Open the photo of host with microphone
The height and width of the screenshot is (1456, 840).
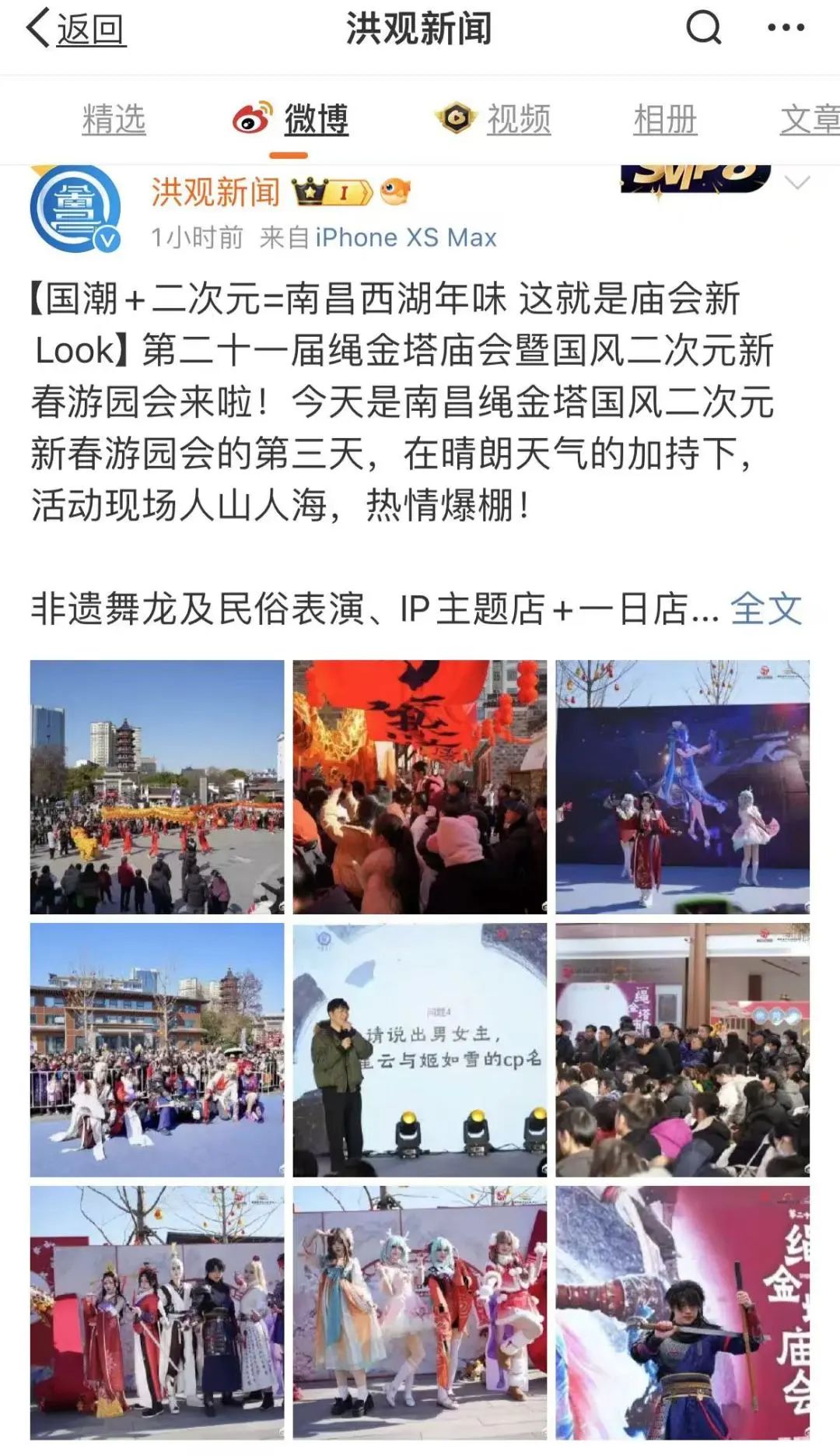tap(419, 1050)
